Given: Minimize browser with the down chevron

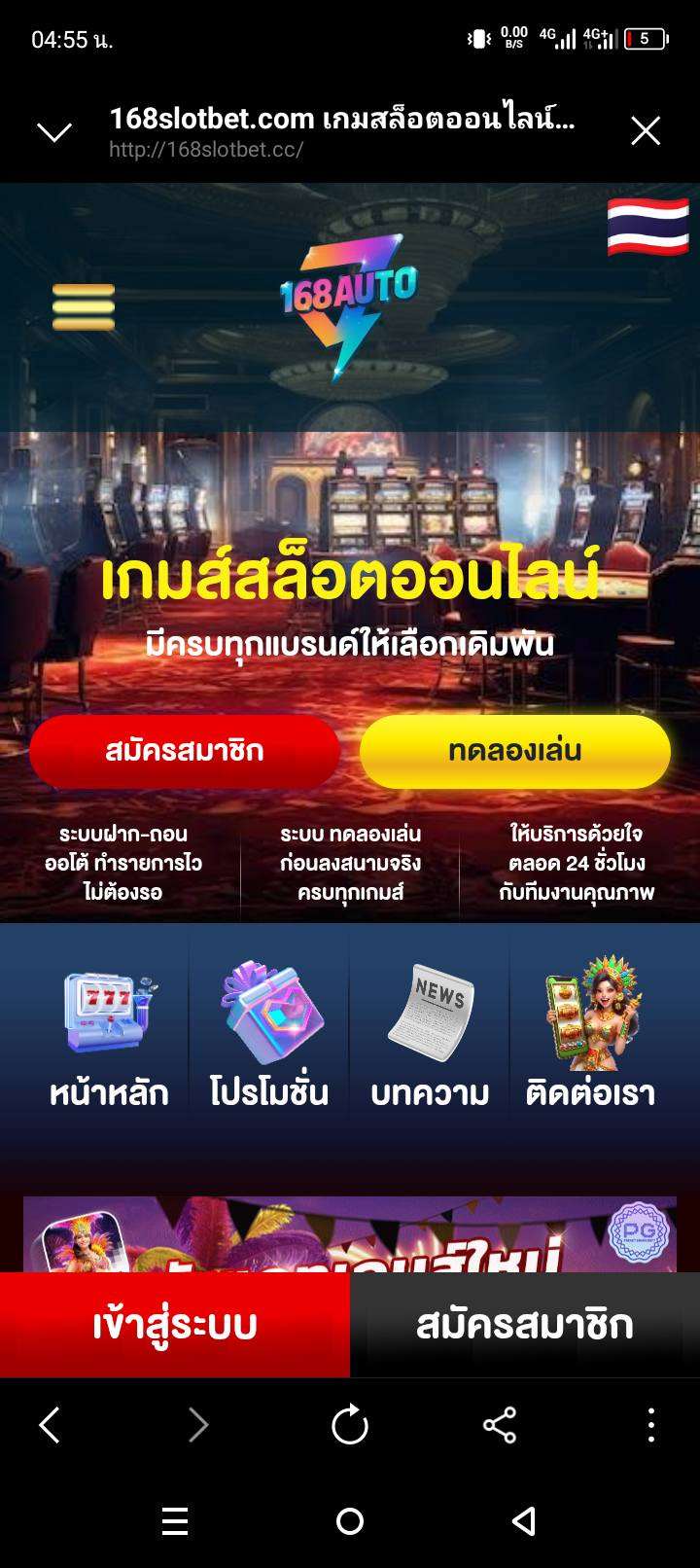Looking at the screenshot, I should coord(54,132).
